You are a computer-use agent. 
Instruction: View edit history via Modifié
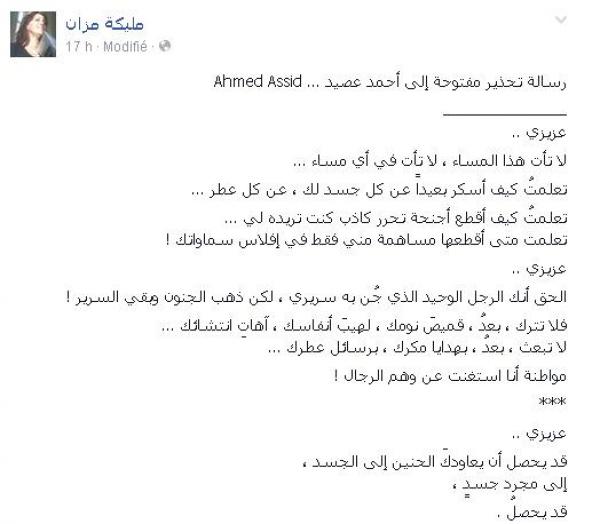pos(126,46)
